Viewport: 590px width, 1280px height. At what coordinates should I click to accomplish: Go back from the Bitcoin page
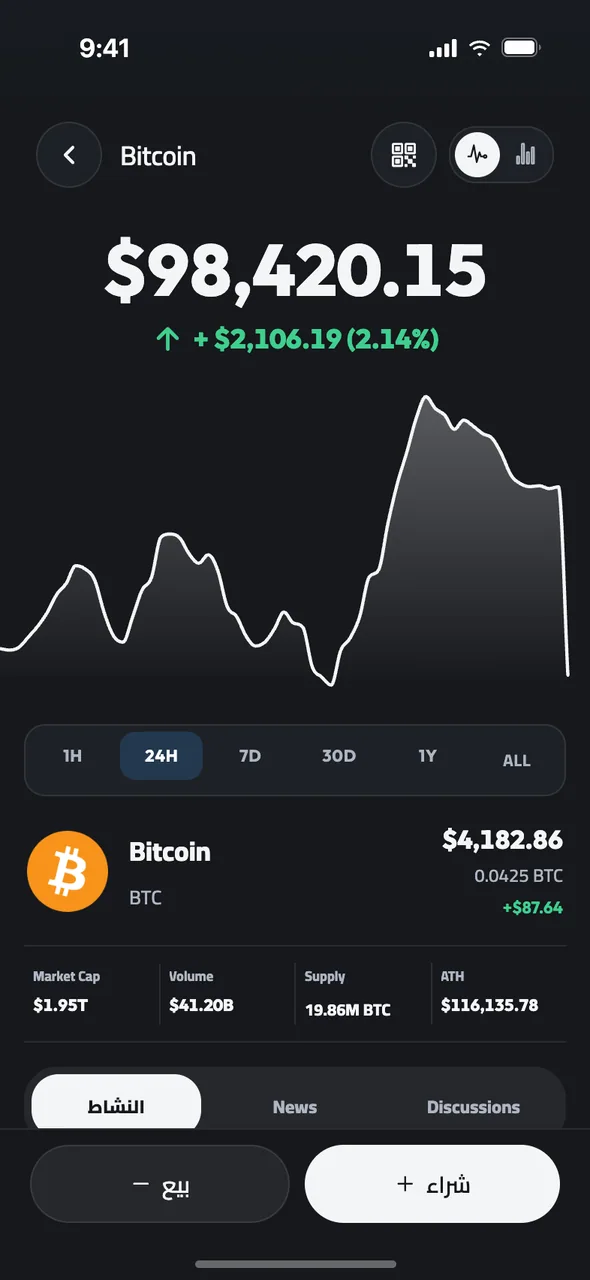(69, 155)
